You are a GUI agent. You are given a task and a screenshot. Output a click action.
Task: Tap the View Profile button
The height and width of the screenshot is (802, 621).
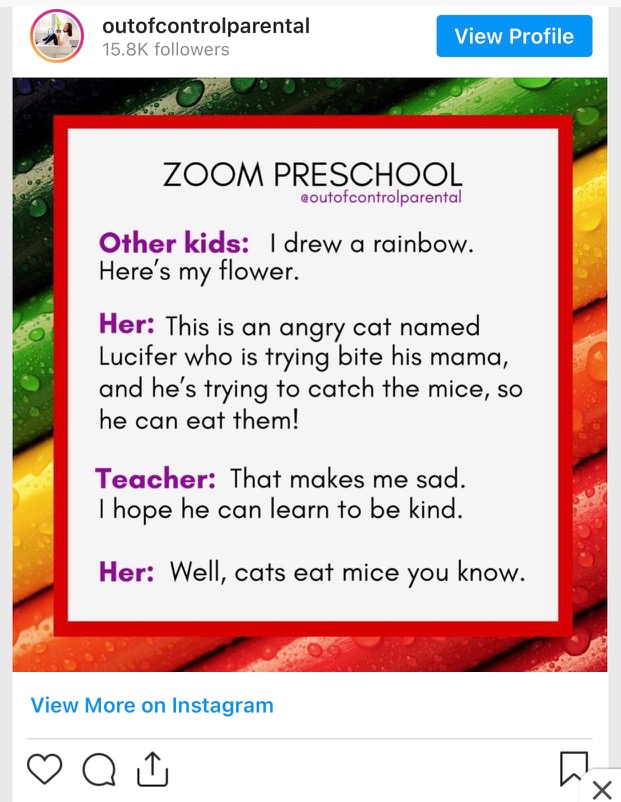click(514, 37)
